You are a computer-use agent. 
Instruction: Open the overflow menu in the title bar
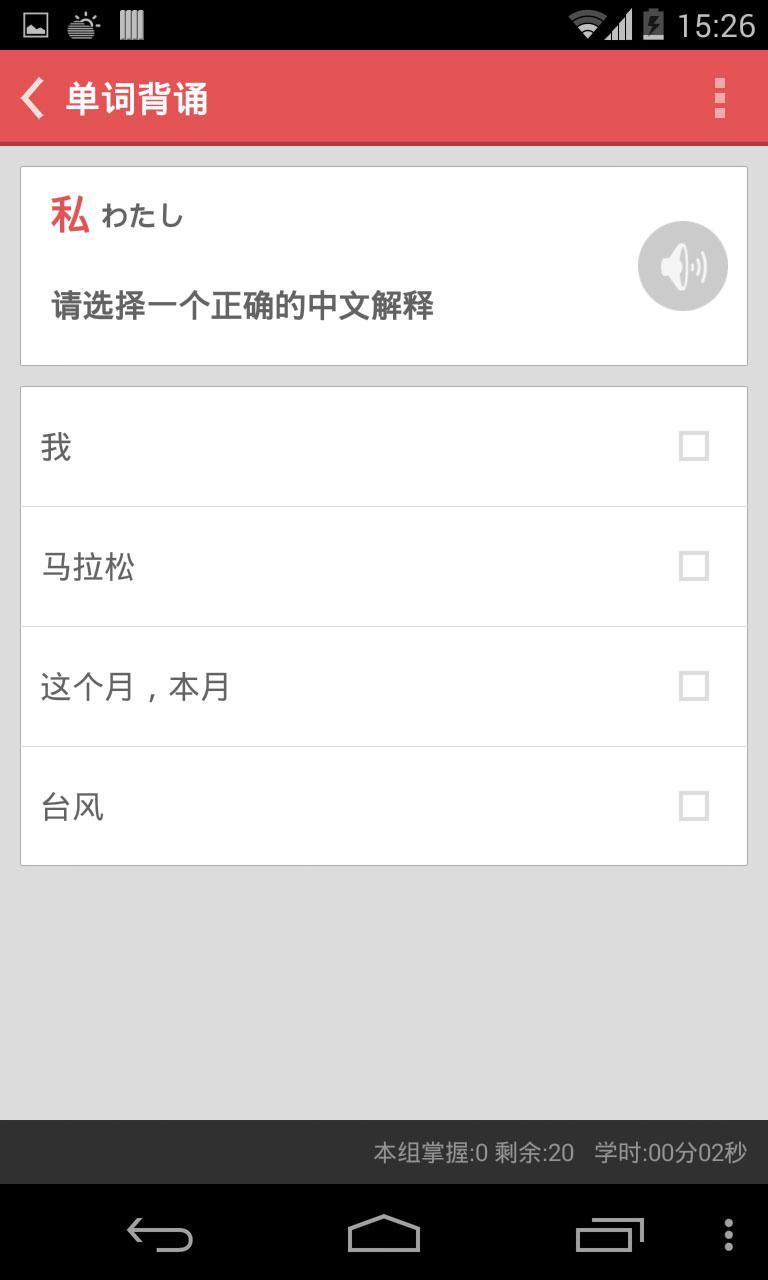(x=718, y=98)
